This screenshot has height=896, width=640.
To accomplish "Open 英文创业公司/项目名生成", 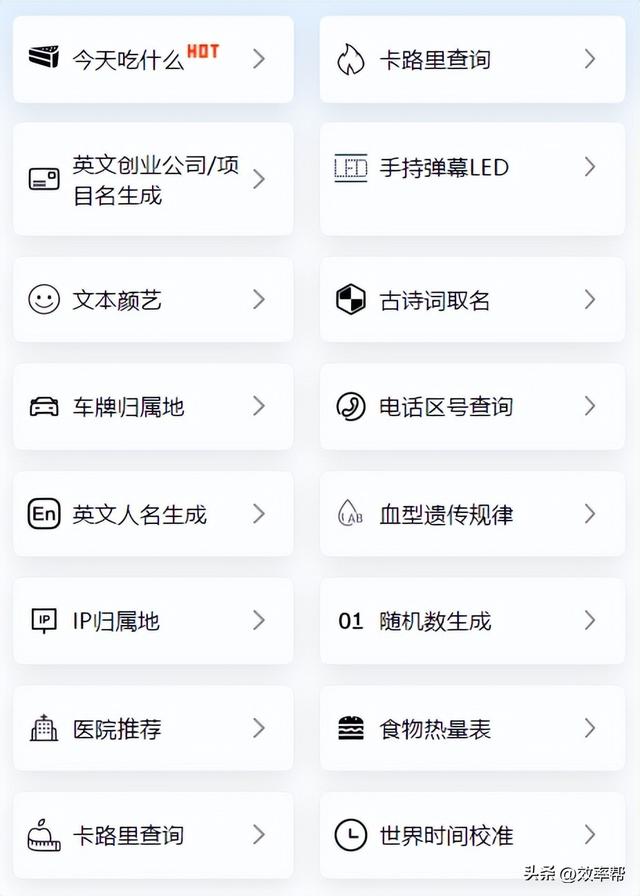I will [x=152, y=180].
